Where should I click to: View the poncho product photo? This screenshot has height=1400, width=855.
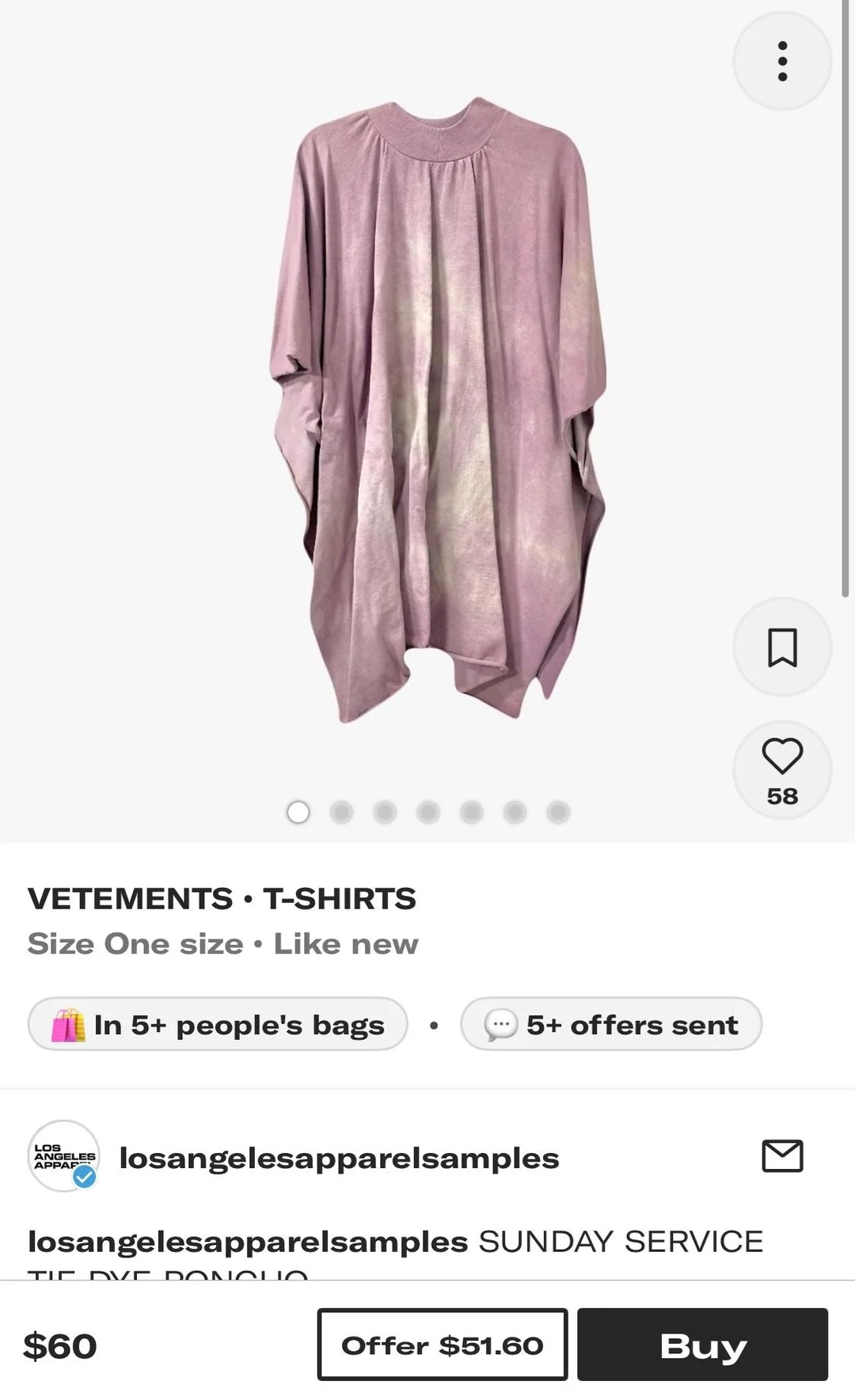click(438, 412)
